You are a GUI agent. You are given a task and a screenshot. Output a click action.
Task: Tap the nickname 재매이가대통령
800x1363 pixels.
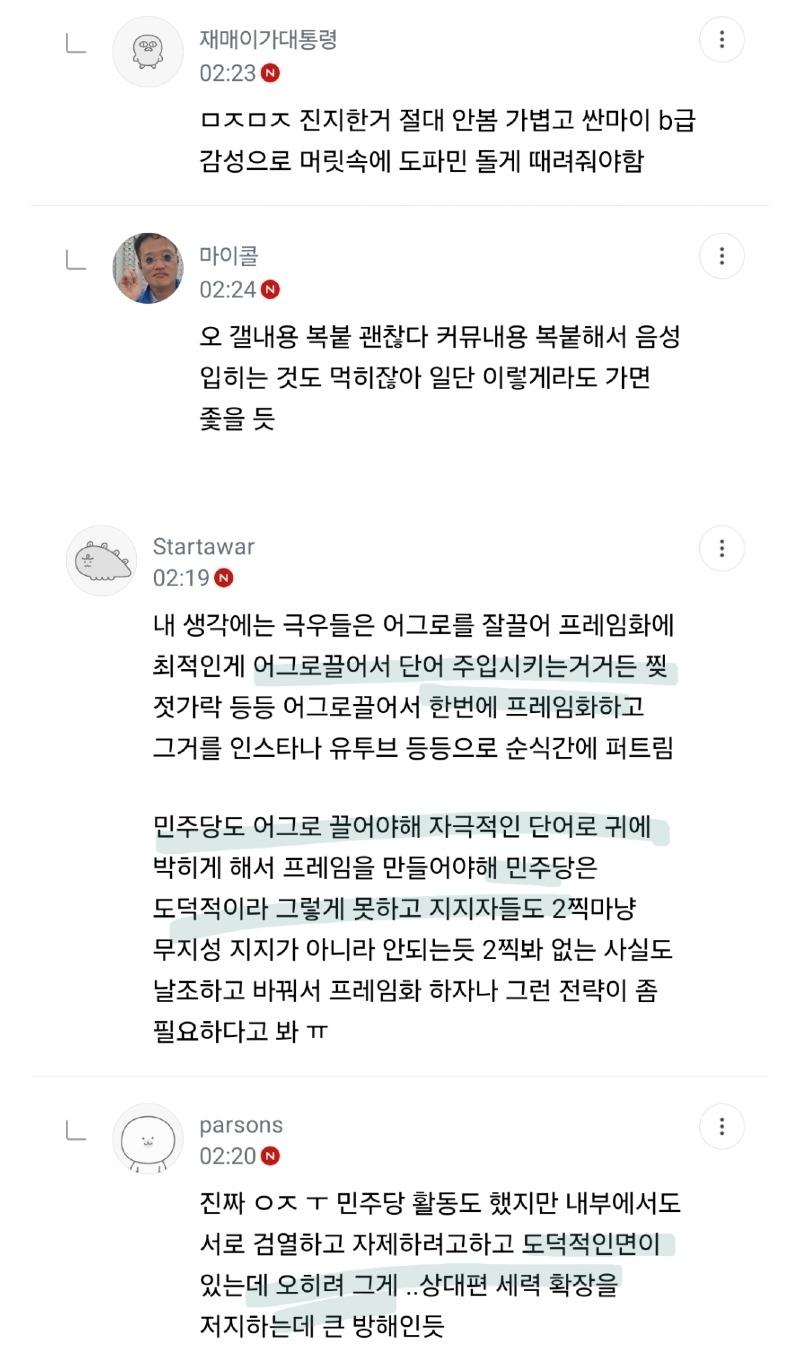point(268,40)
